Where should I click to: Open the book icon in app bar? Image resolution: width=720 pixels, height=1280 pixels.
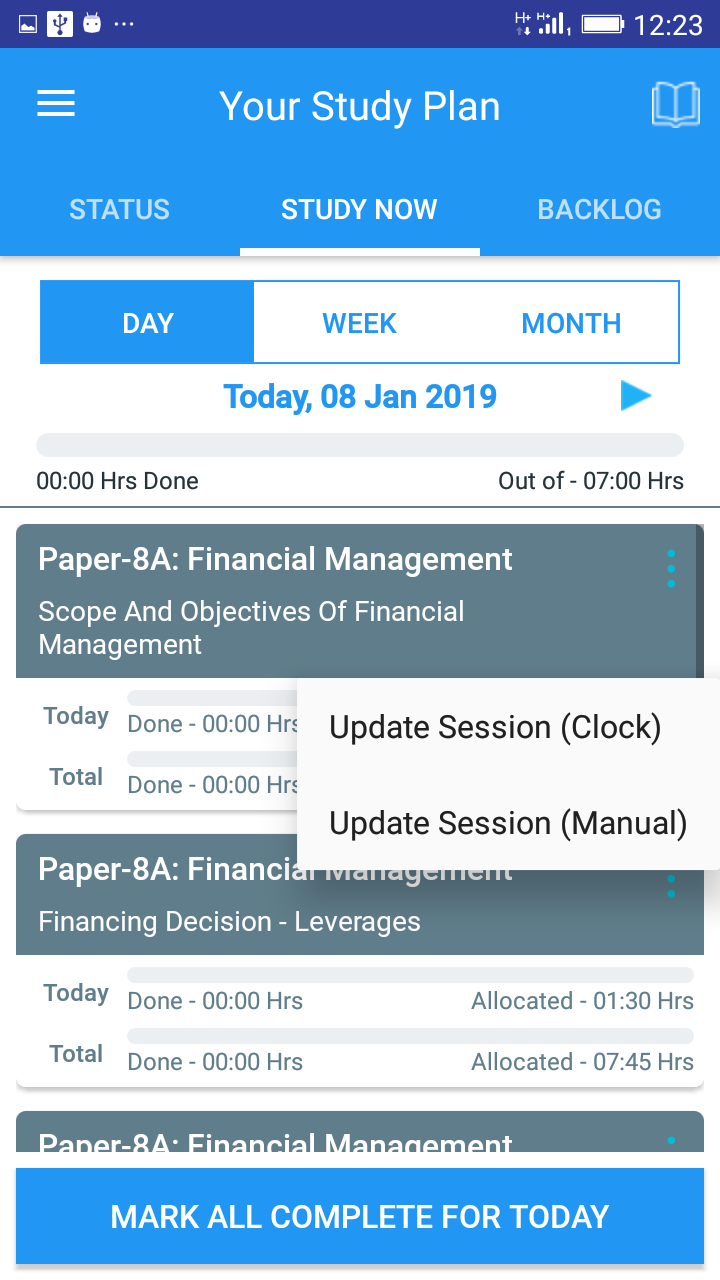[675, 105]
